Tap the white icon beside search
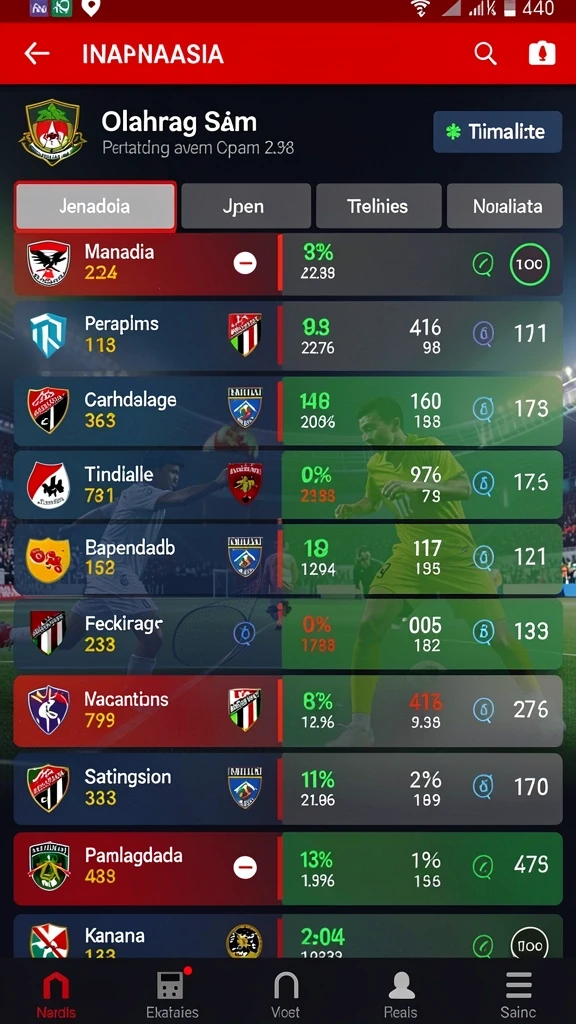 coord(542,54)
